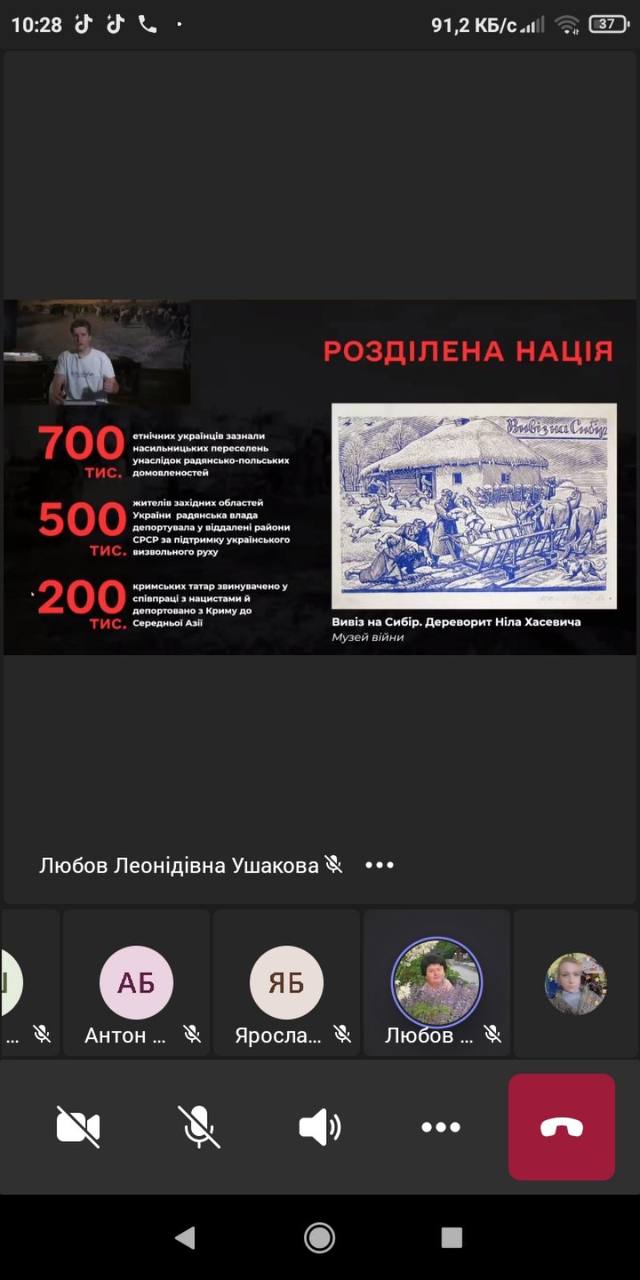Viewport: 640px width, 1280px height.
Task: Hang up the call
Action: [x=562, y=1127]
